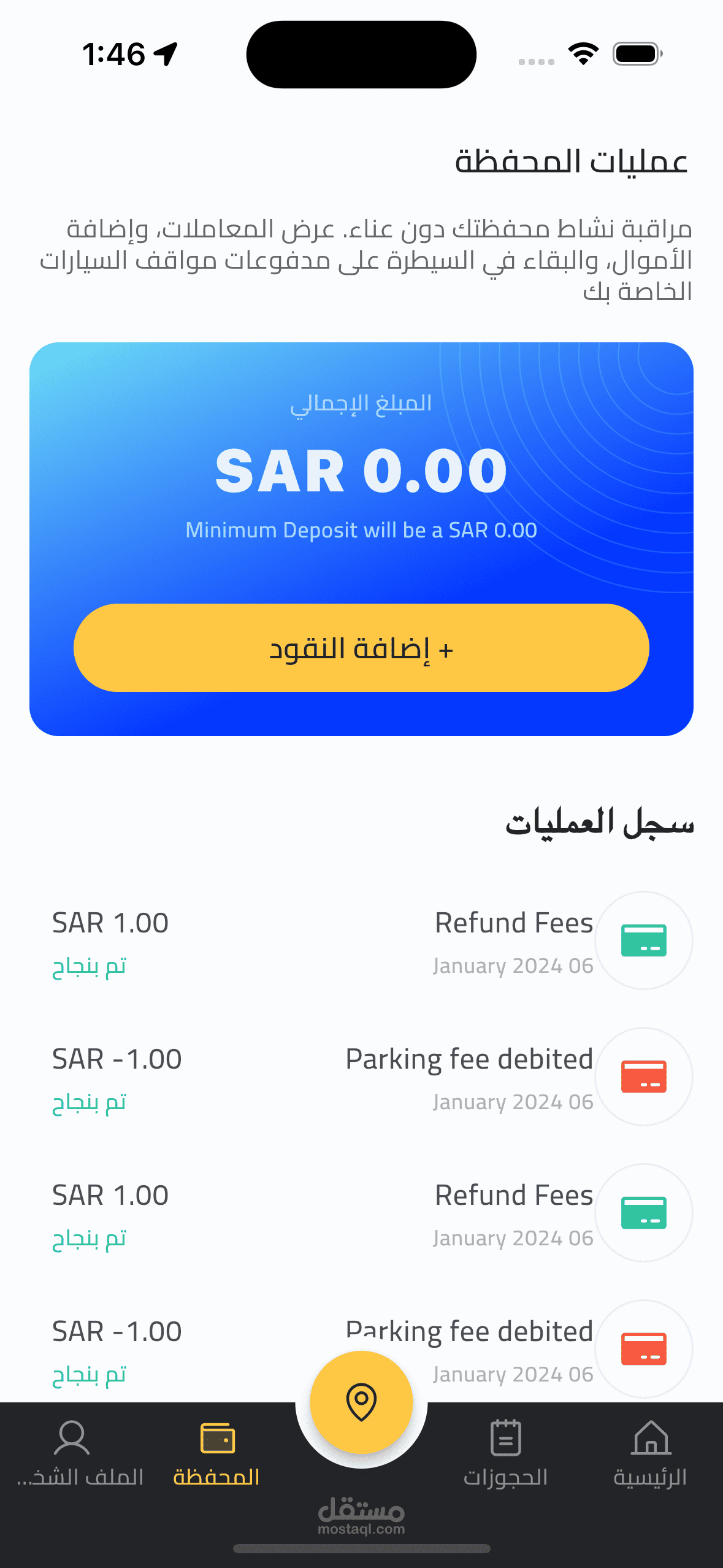
Task: Tap the إضافة النقود add money button
Action: 361,648
